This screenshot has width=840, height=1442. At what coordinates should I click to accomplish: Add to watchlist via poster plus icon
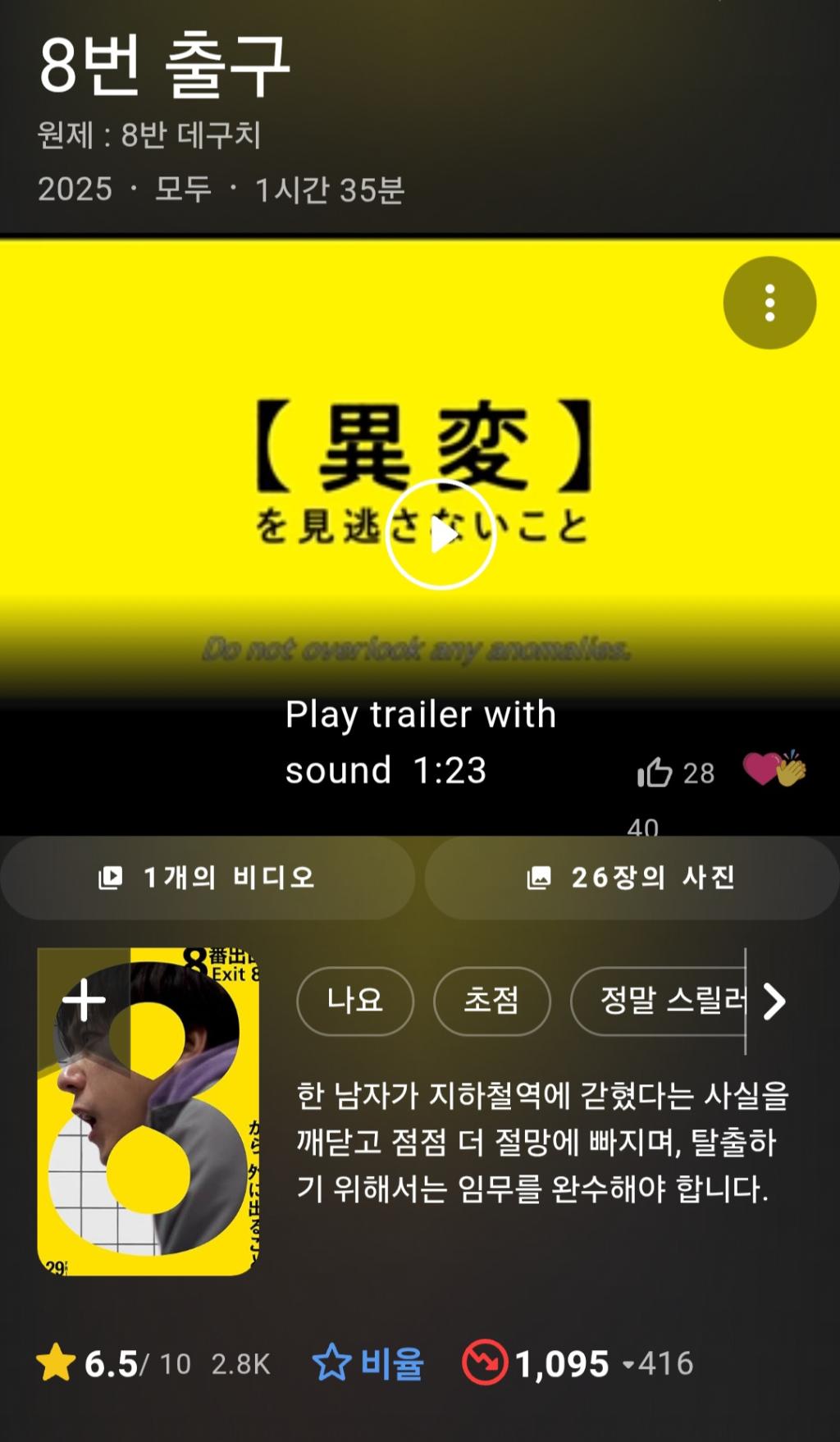tap(84, 1000)
